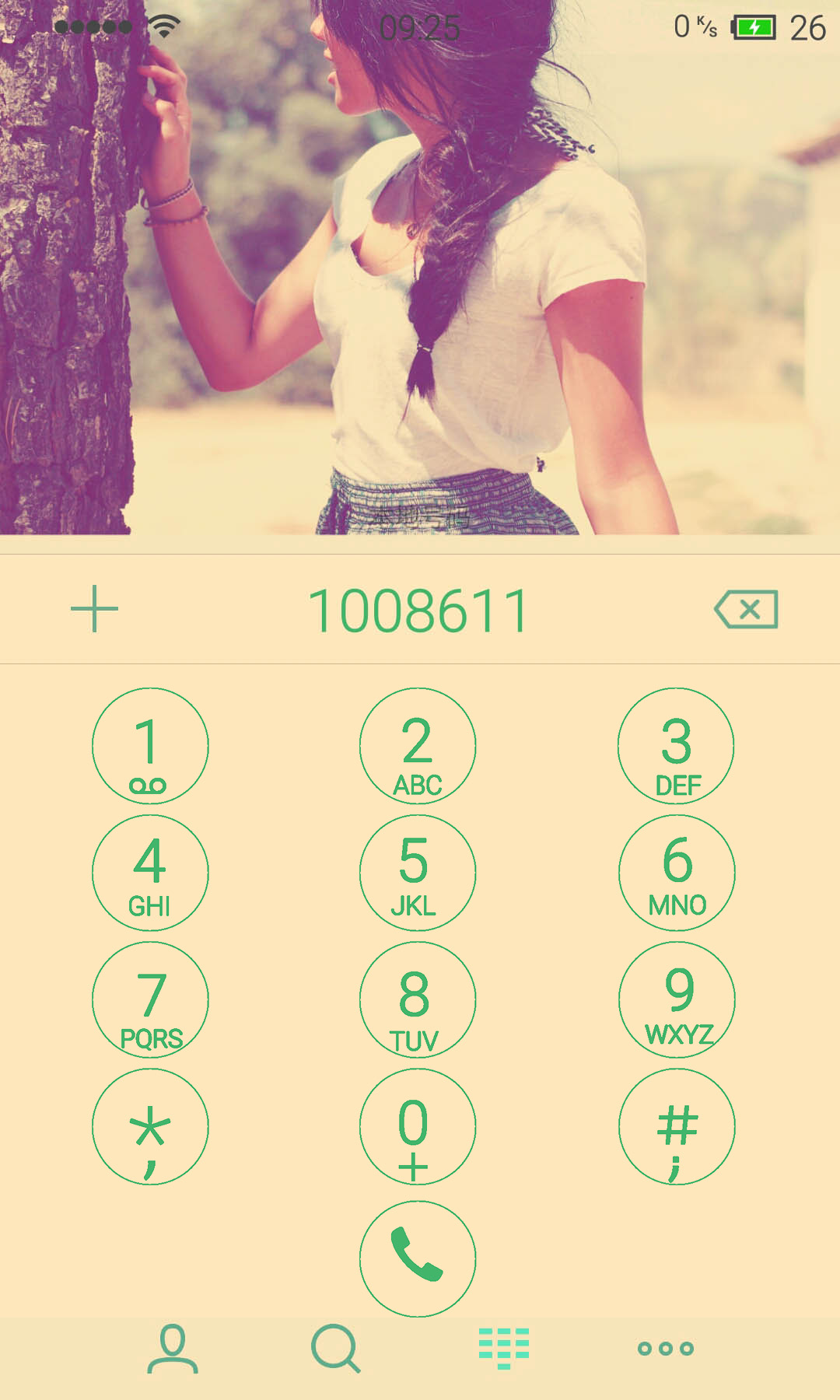Enter digit 6 MNO

click(x=677, y=873)
